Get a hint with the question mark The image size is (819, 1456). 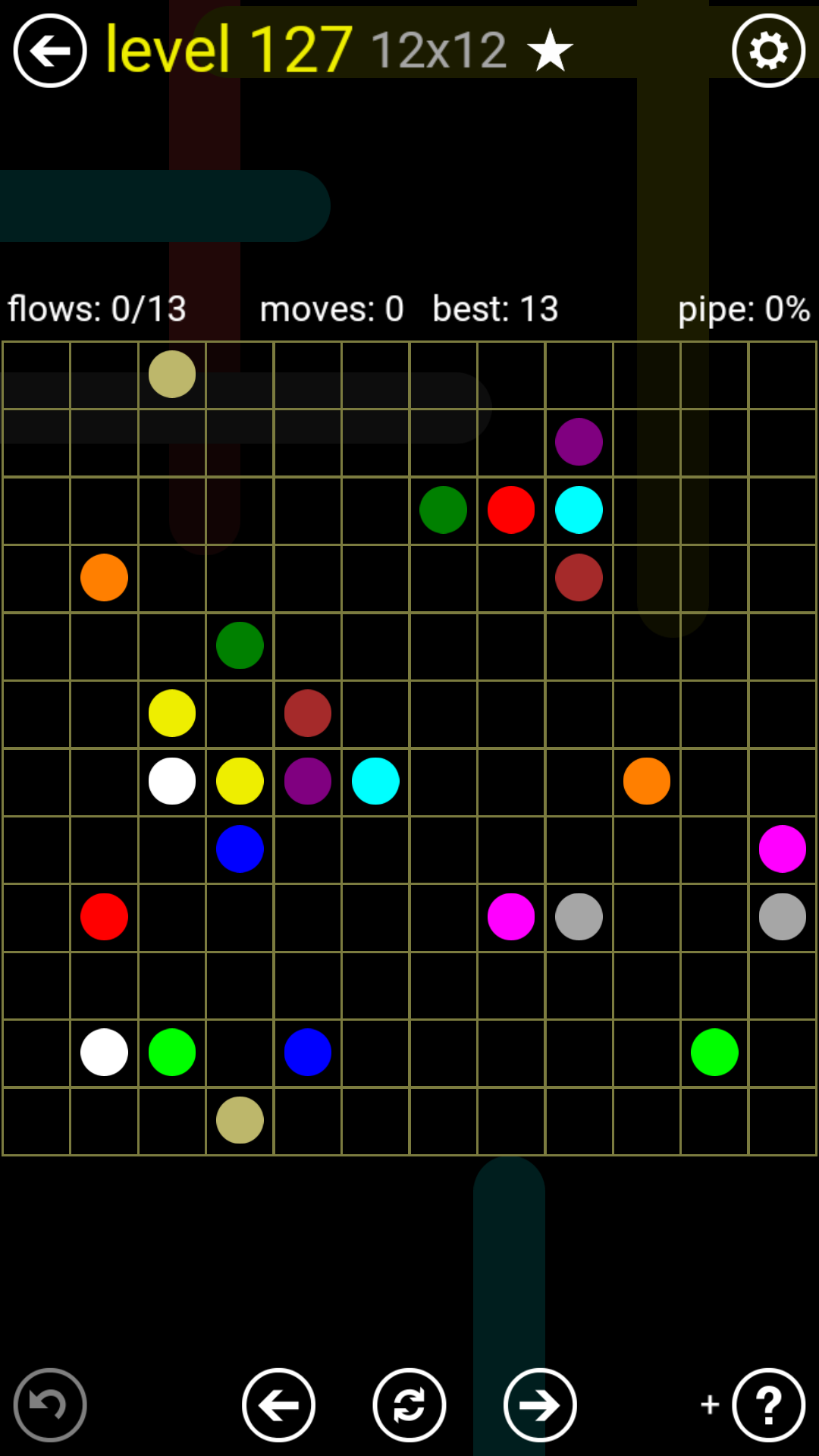(x=768, y=1405)
